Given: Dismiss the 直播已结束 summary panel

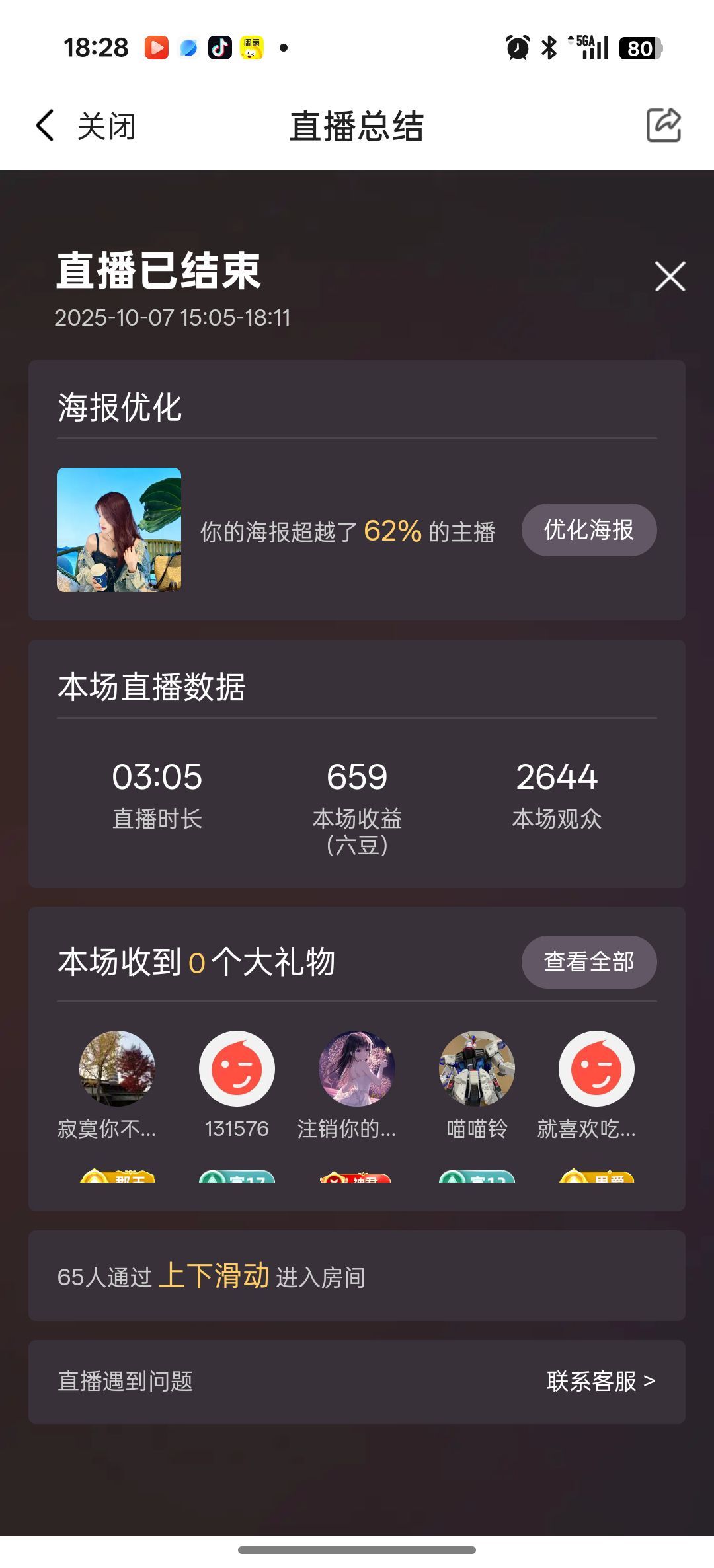Looking at the screenshot, I should (x=670, y=276).
